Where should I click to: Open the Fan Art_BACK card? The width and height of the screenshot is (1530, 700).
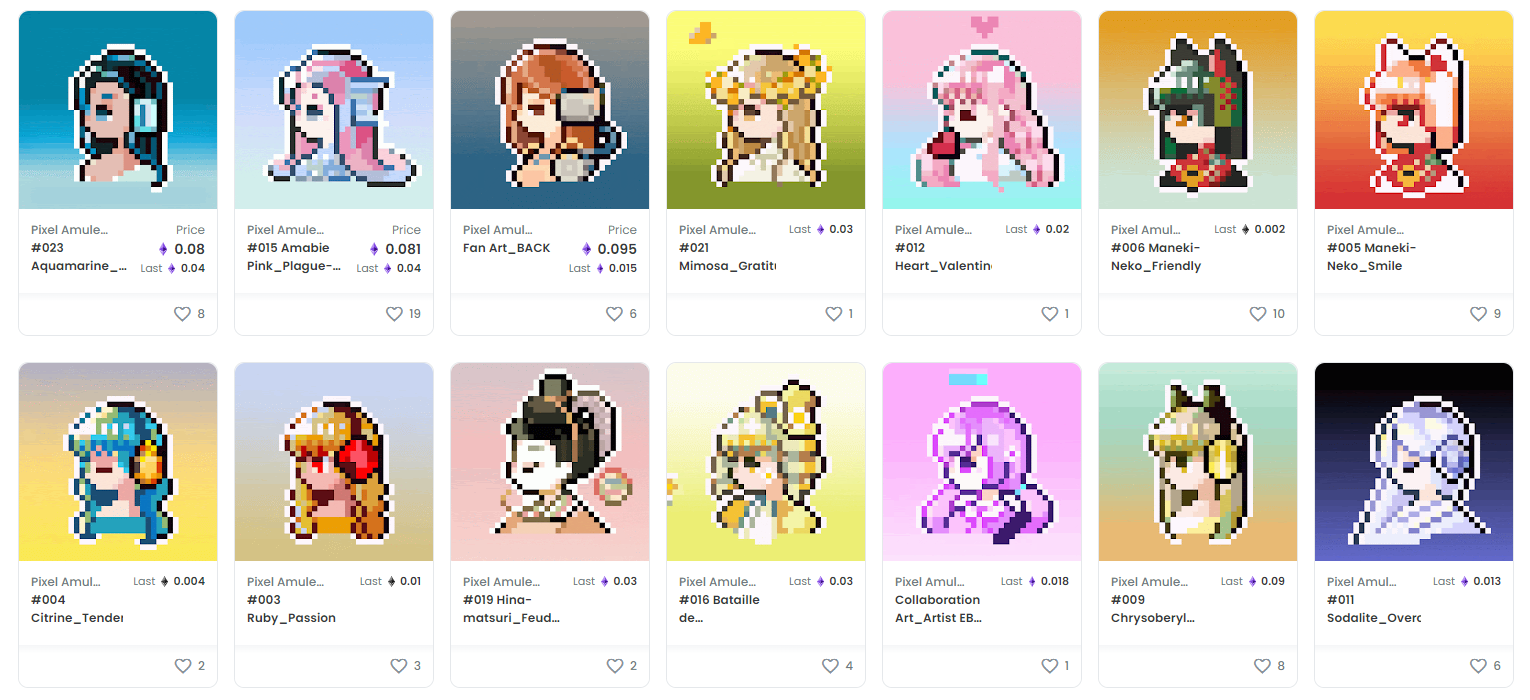[549, 110]
